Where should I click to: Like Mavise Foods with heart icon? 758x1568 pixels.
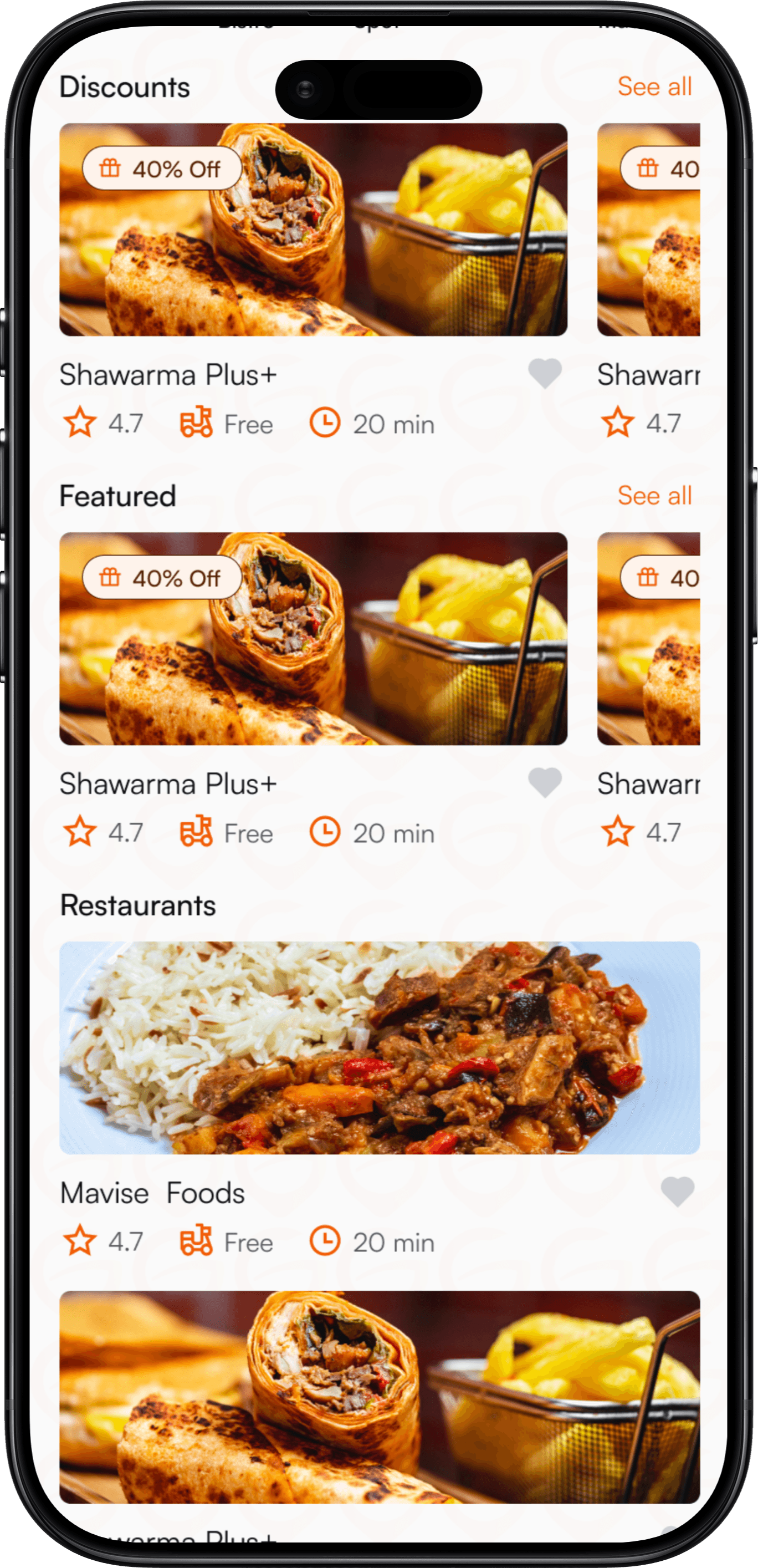(x=677, y=1190)
